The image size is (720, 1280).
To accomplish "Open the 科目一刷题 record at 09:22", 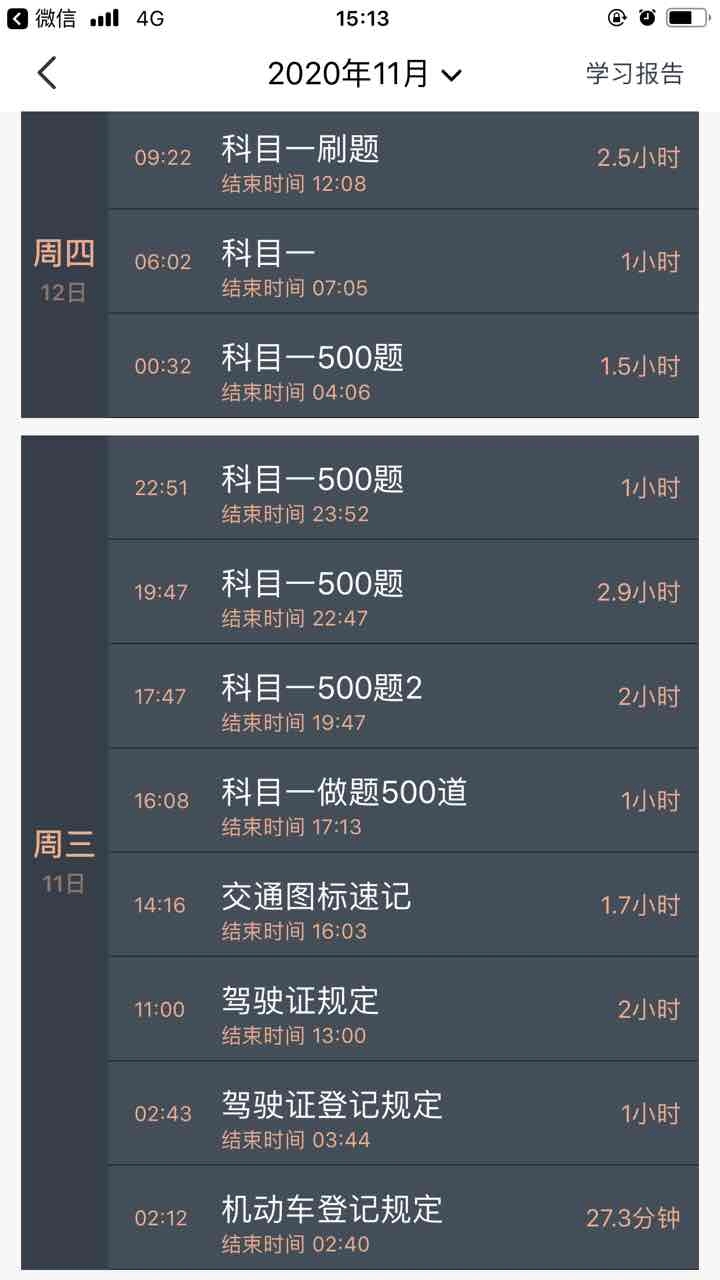I will click(403, 160).
